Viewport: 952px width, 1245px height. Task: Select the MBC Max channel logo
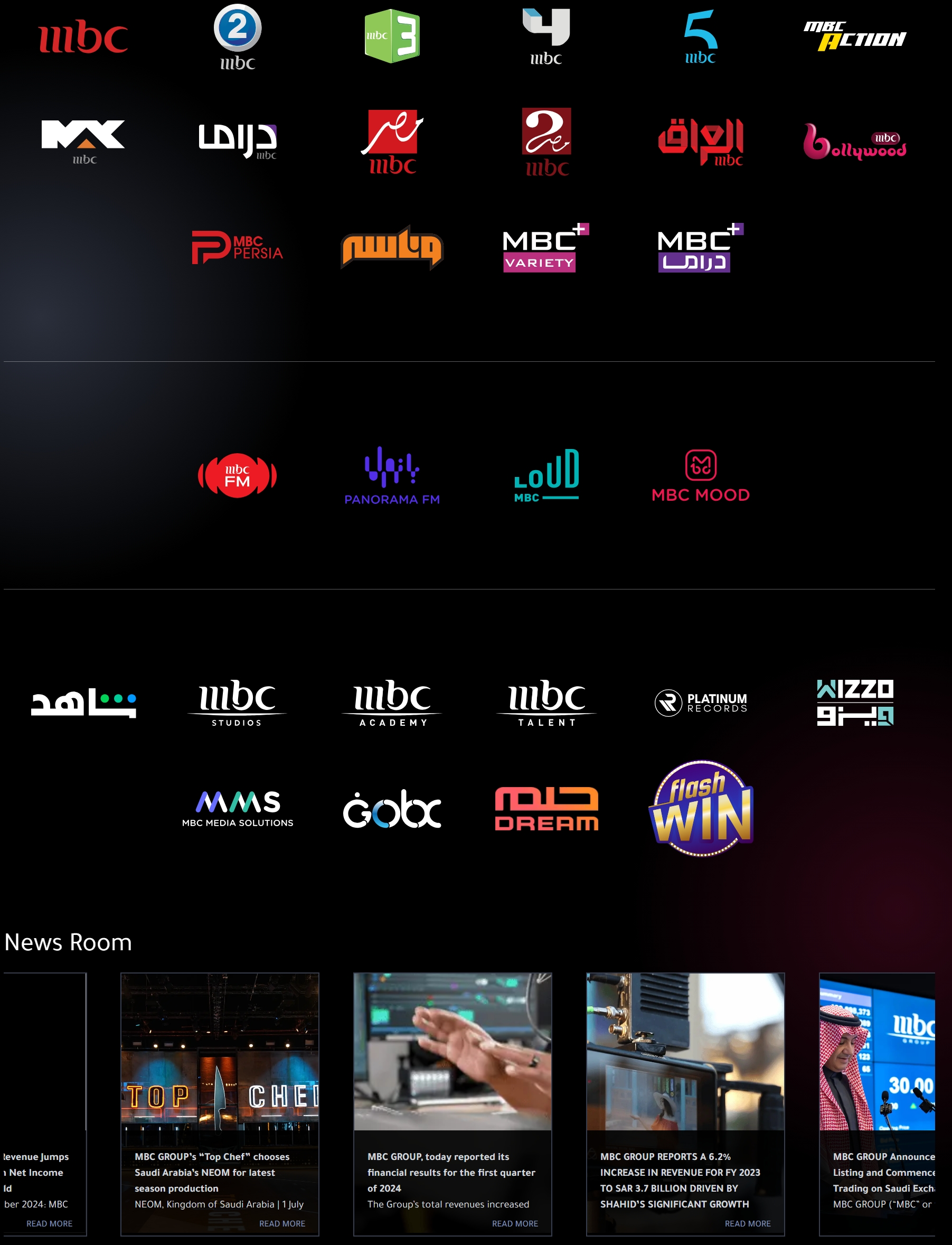83,141
